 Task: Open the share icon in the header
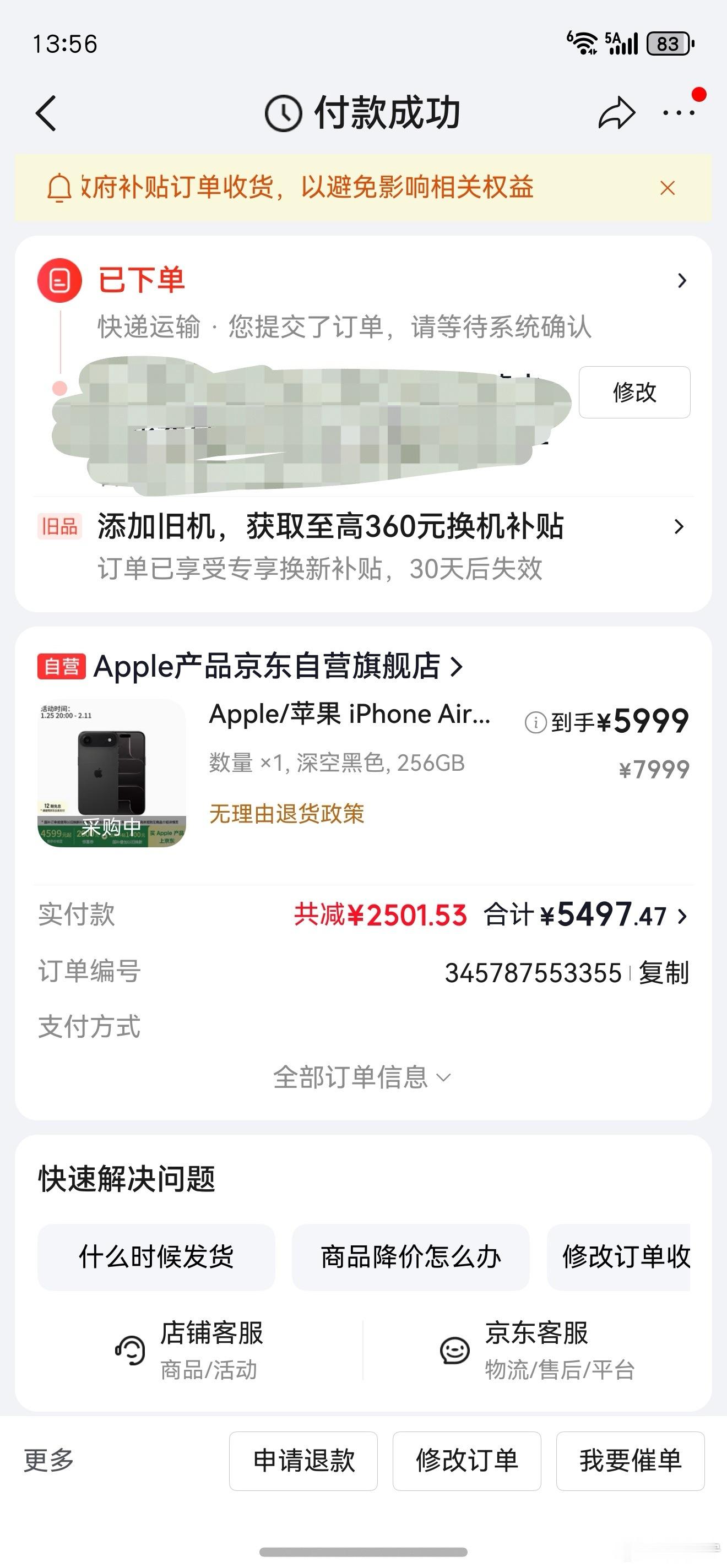coord(617,112)
